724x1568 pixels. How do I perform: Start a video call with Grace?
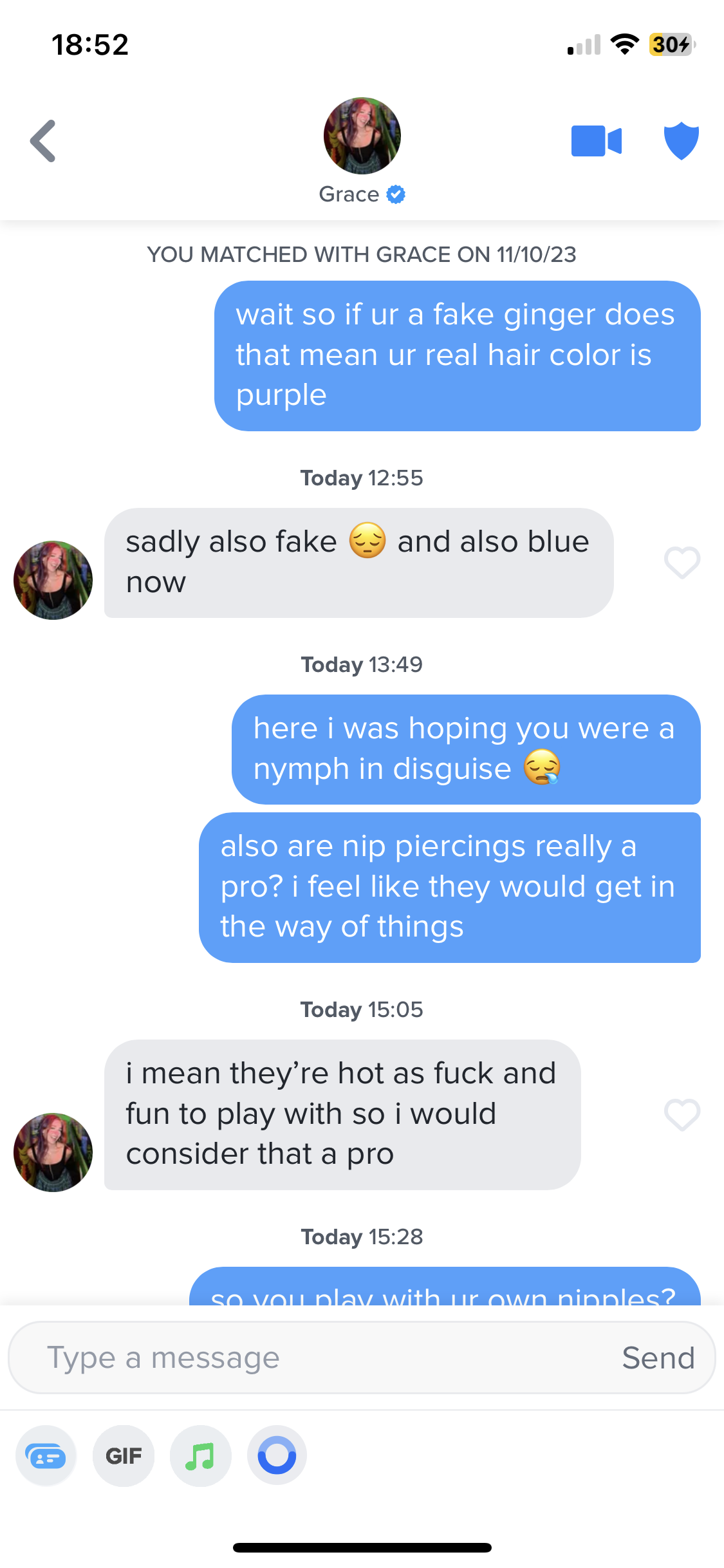click(x=596, y=141)
